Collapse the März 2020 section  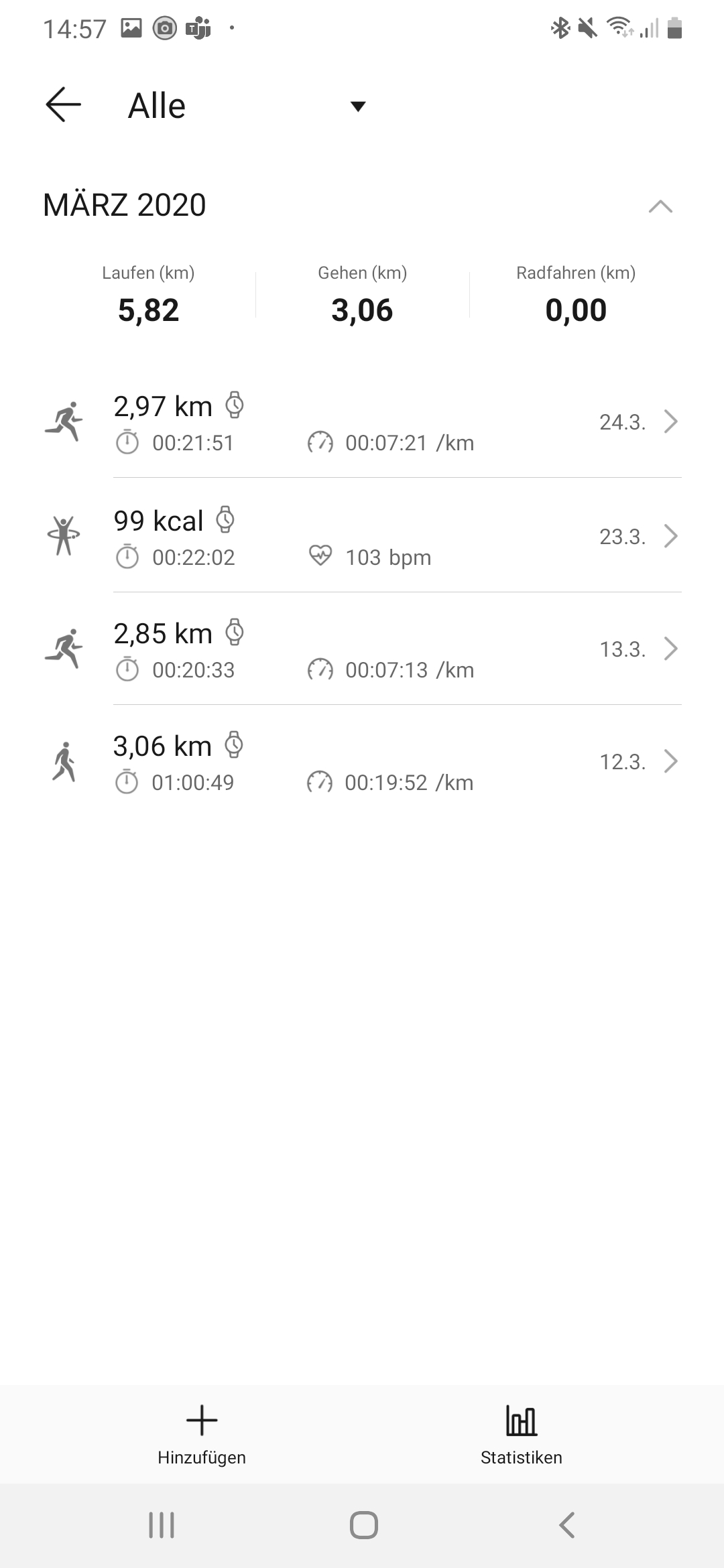pyautogui.click(x=660, y=206)
